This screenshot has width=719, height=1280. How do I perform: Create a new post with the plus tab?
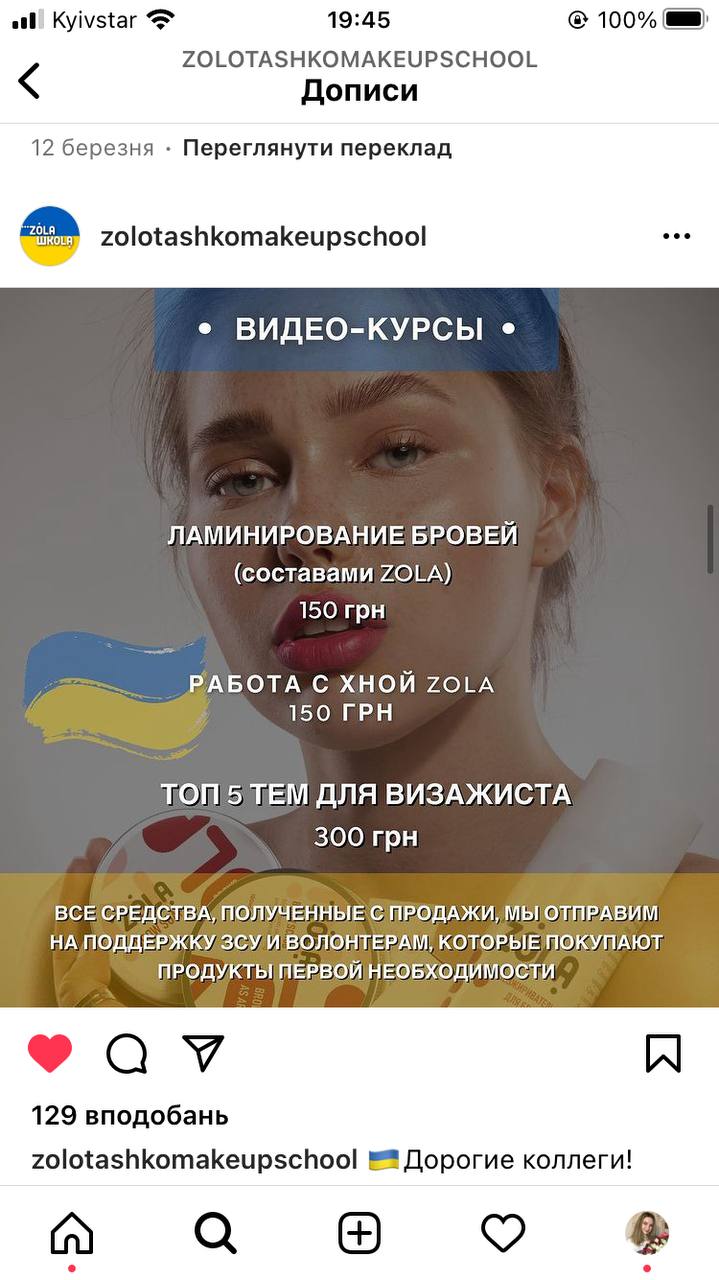359,1233
